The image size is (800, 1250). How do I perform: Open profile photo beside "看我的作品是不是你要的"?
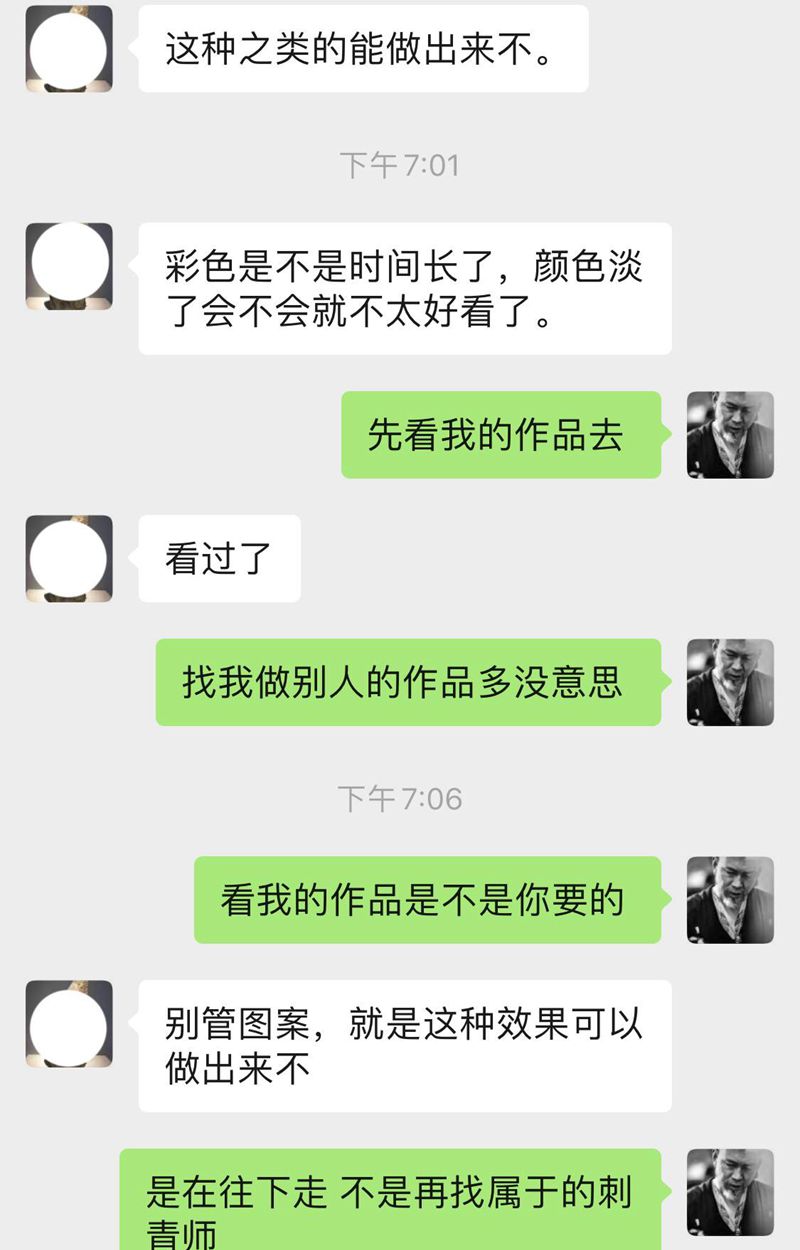730,900
